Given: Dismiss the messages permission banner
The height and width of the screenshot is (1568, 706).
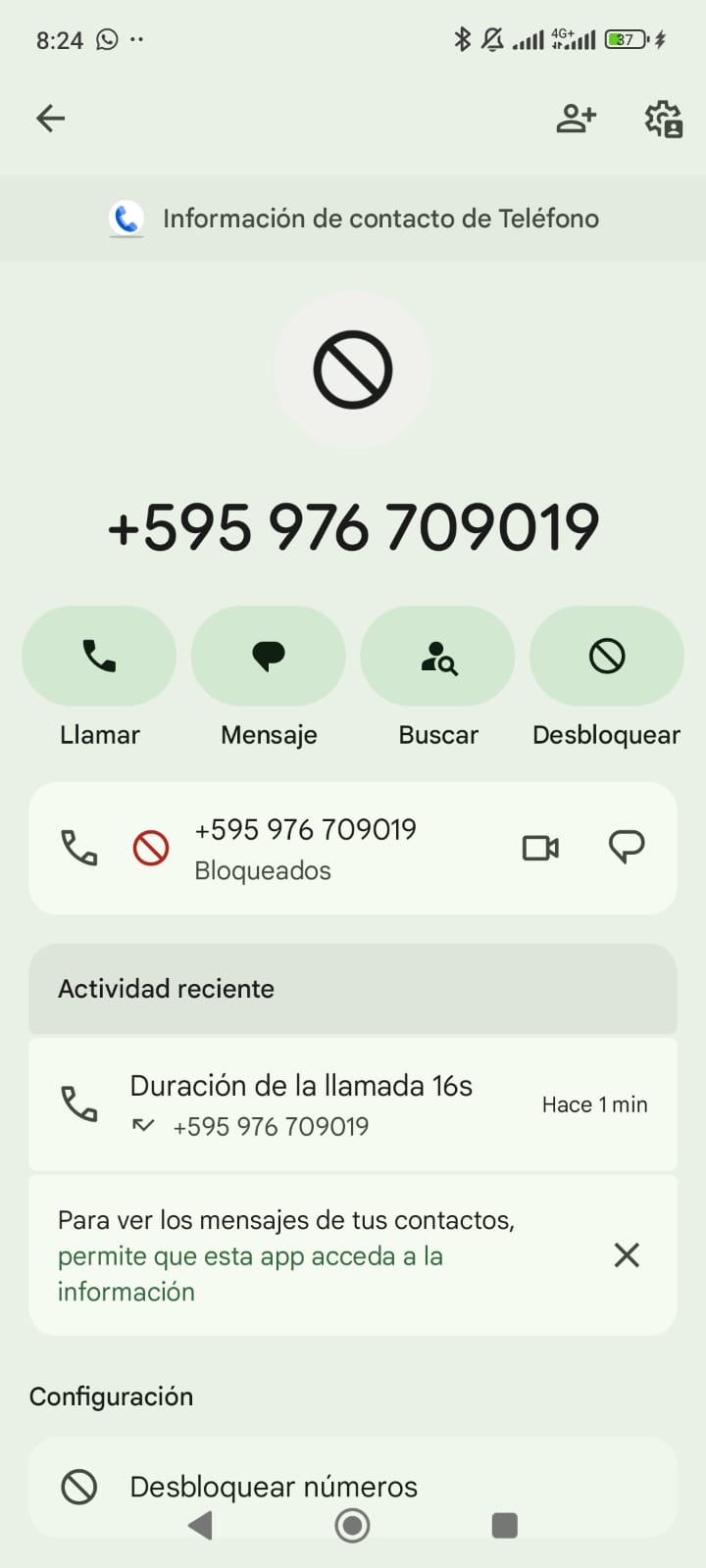Looking at the screenshot, I should click(627, 1255).
